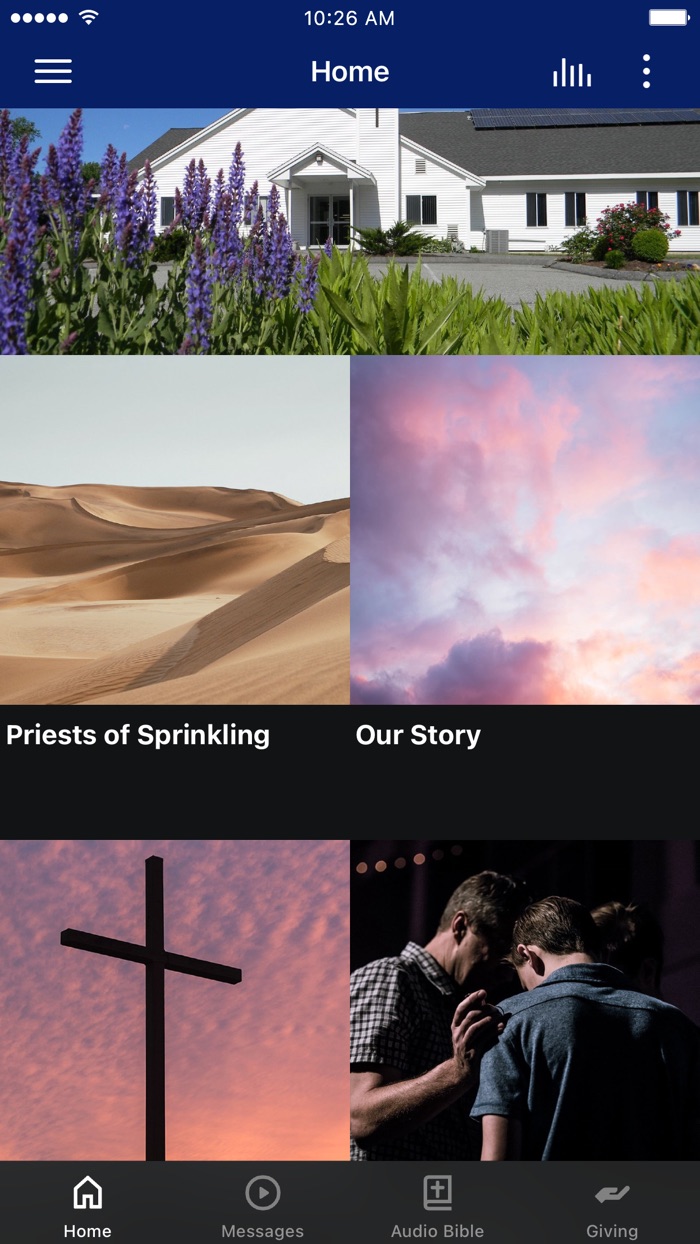Switch to the Giving tab
Image resolution: width=700 pixels, height=1244 pixels.
[612, 1206]
